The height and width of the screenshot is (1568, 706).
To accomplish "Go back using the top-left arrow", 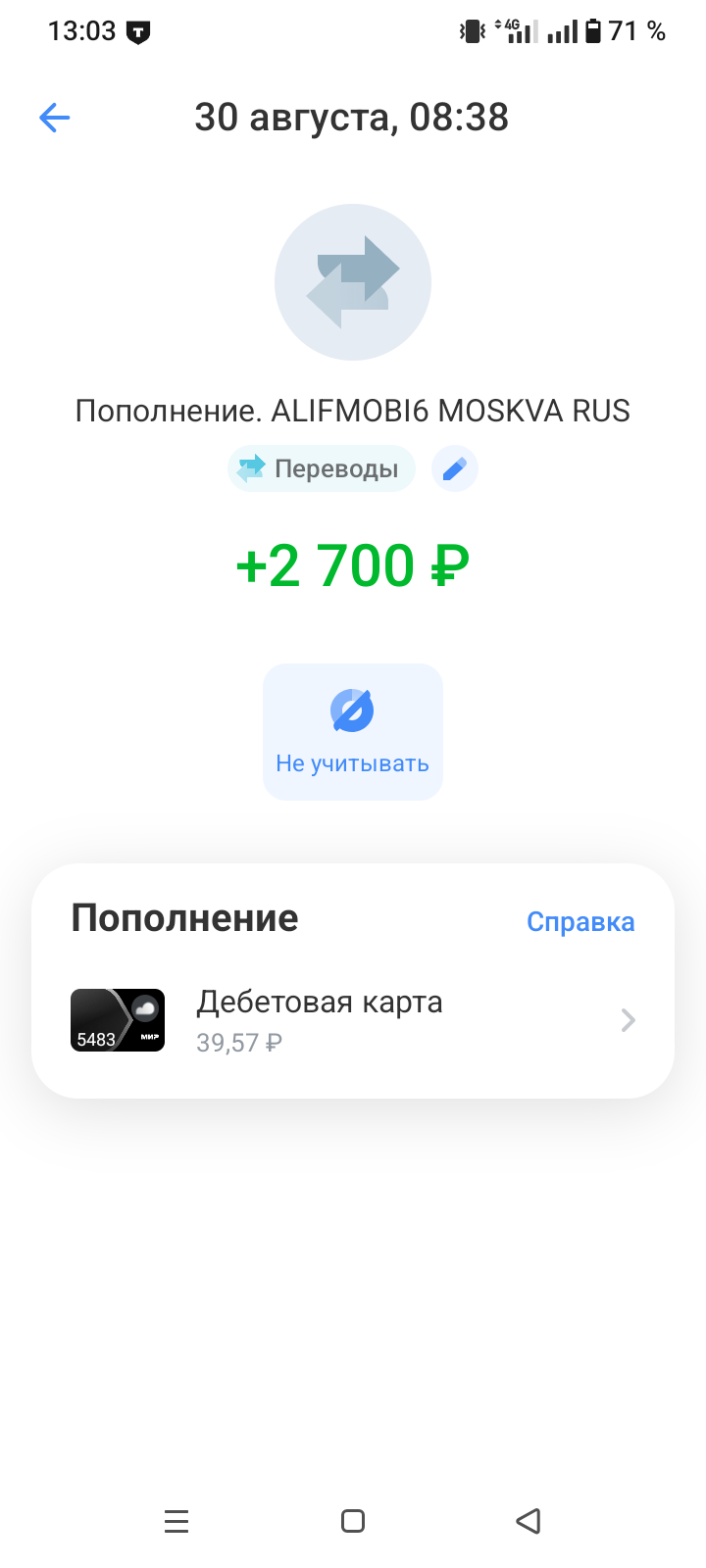I will 55,119.
